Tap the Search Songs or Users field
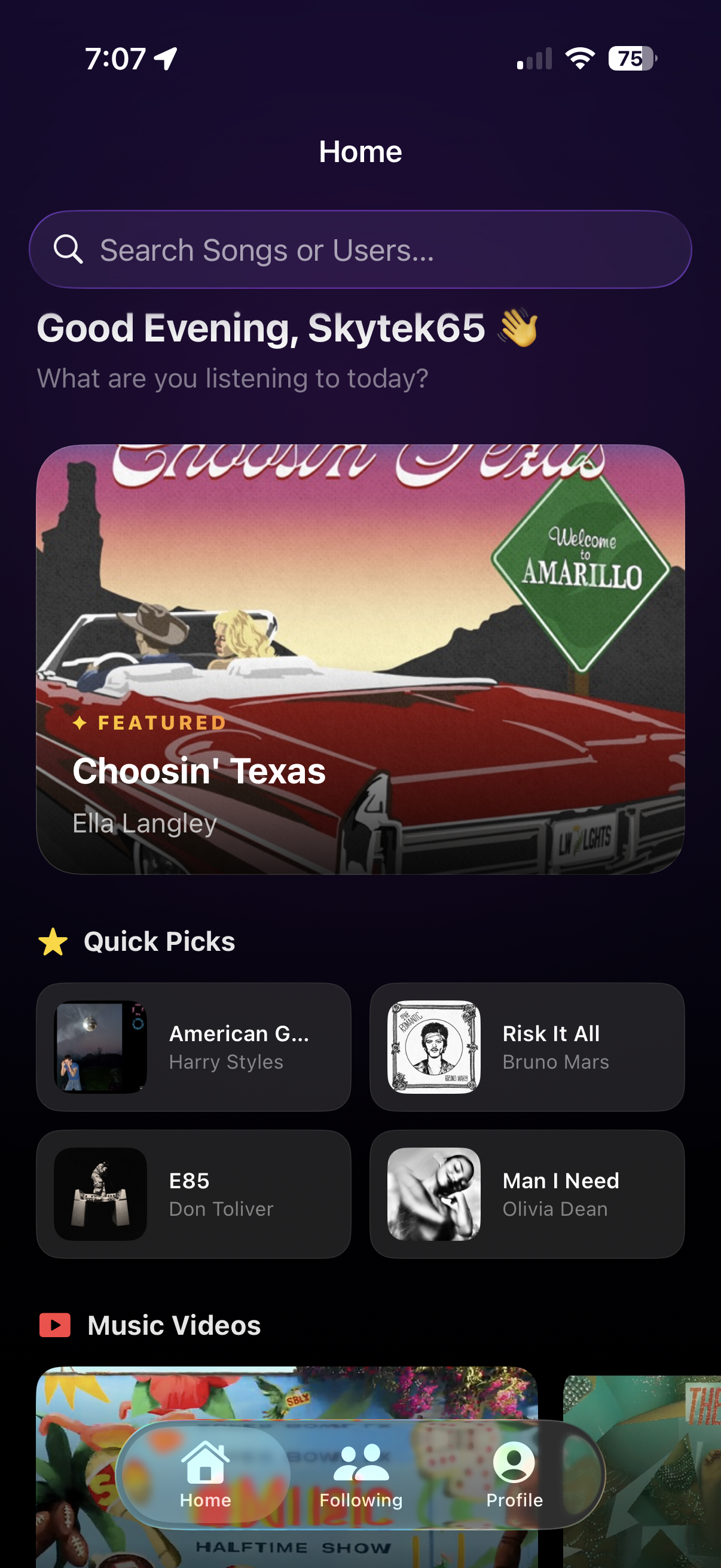721x1568 pixels. click(x=360, y=249)
